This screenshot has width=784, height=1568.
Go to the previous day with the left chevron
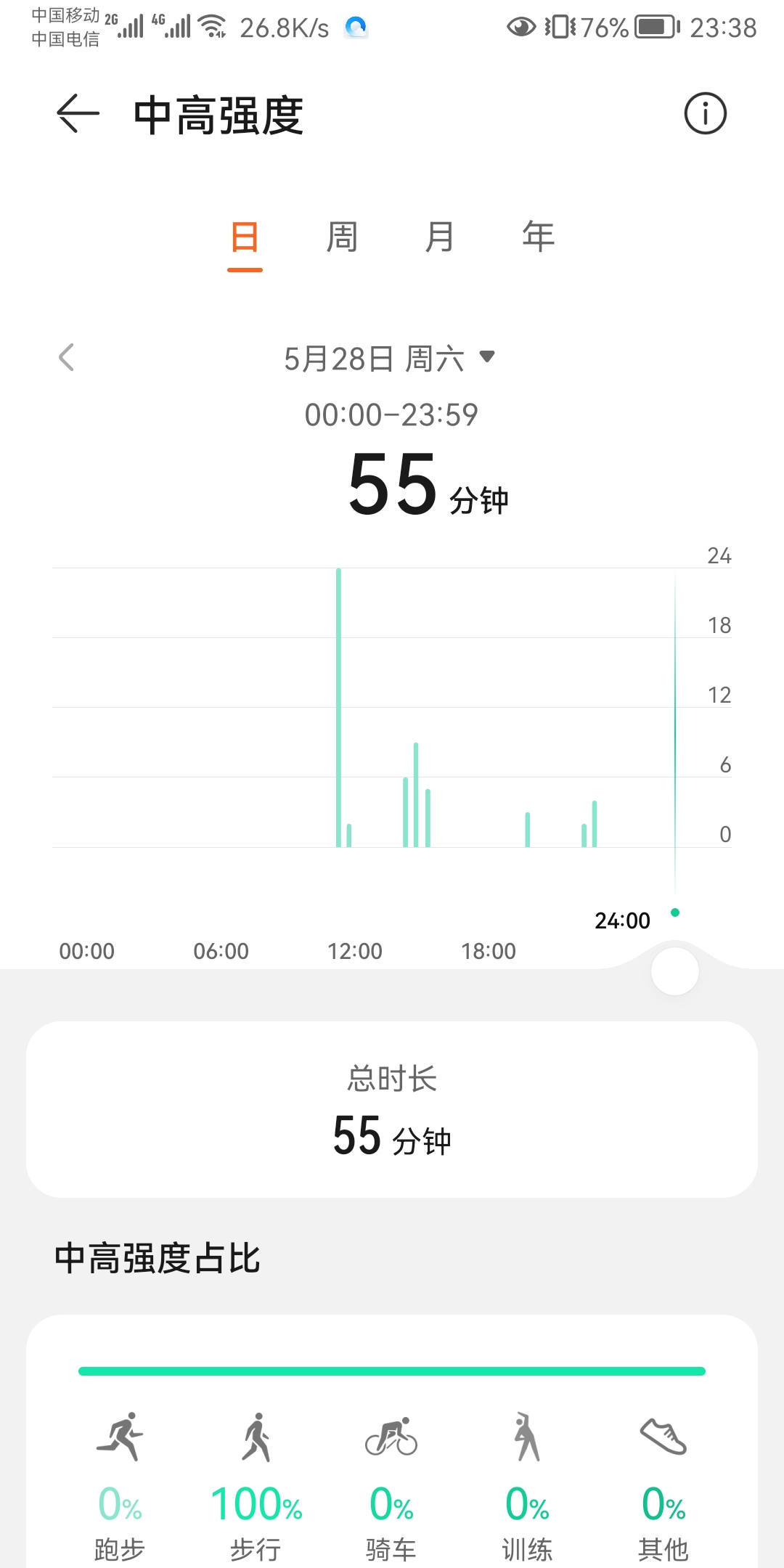tap(67, 357)
